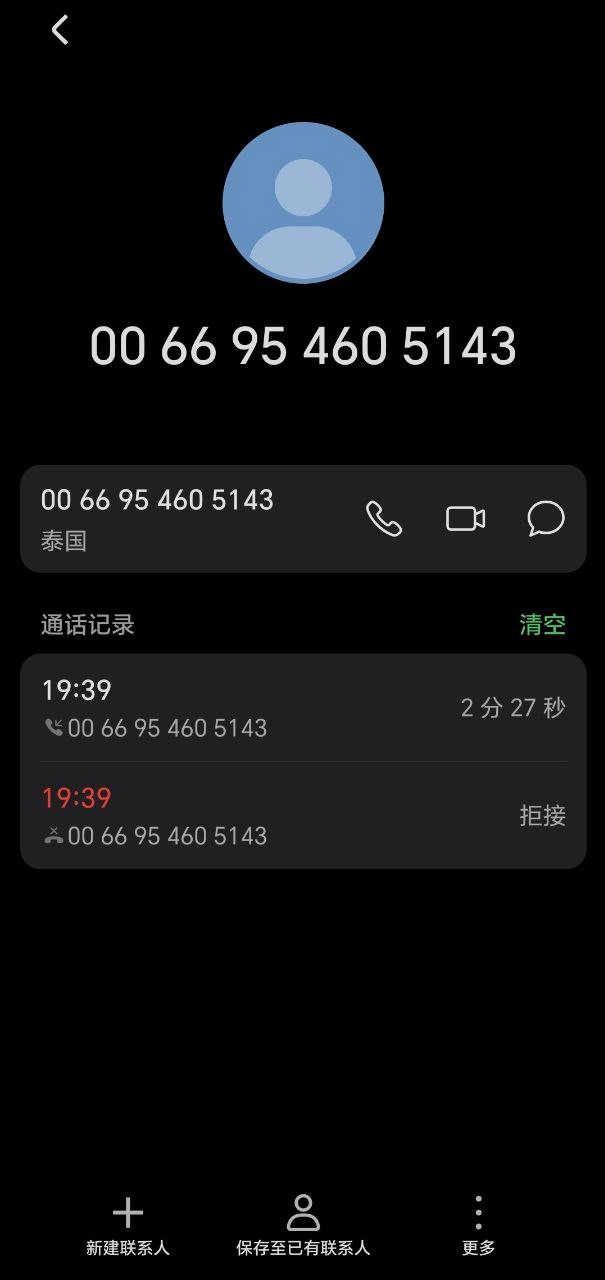The image size is (605, 1280).
Task: Select 保存至已有联系人
Action: [303, 1225]
